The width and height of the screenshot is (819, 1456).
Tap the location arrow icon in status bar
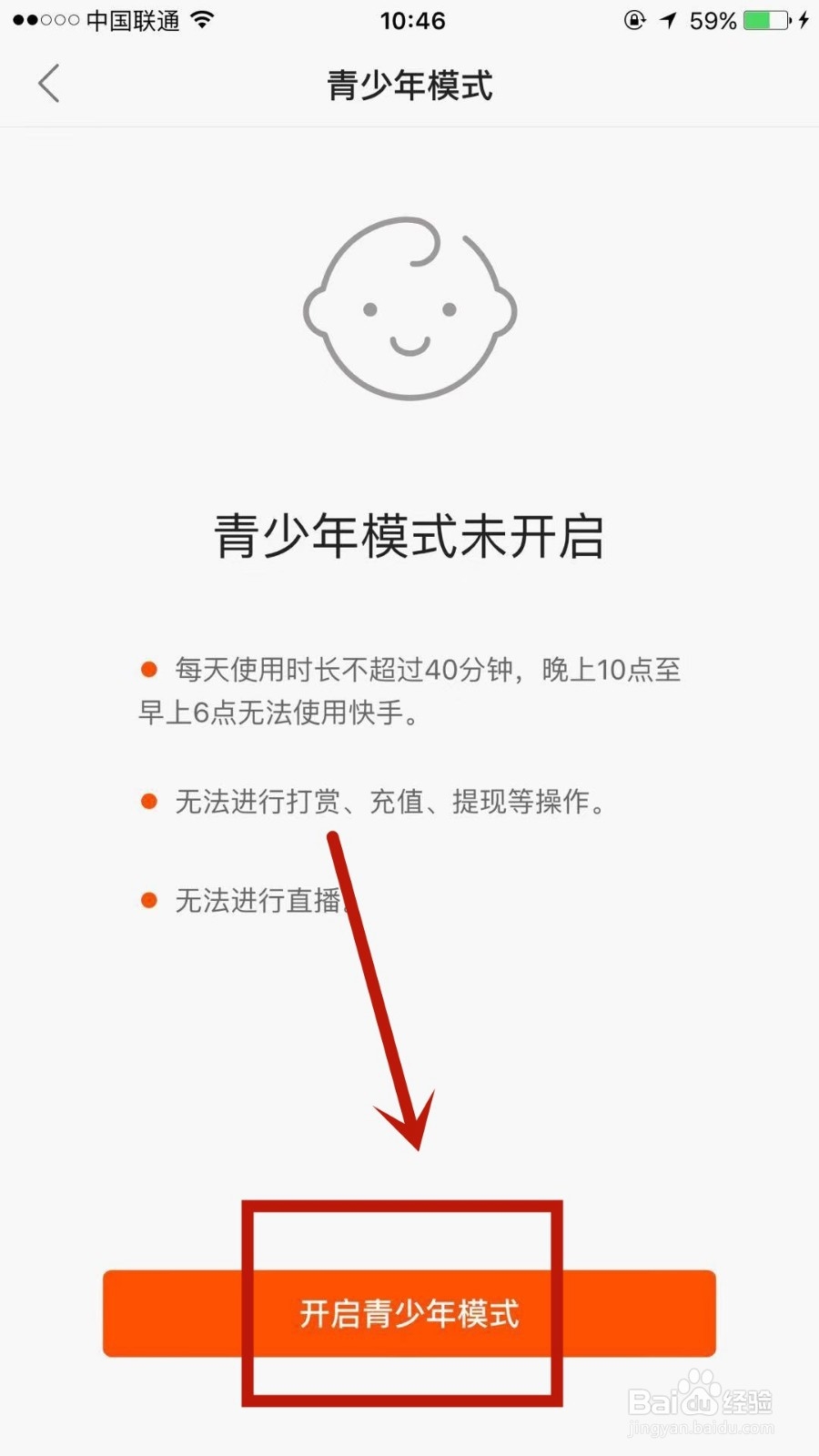pos(667,20)
